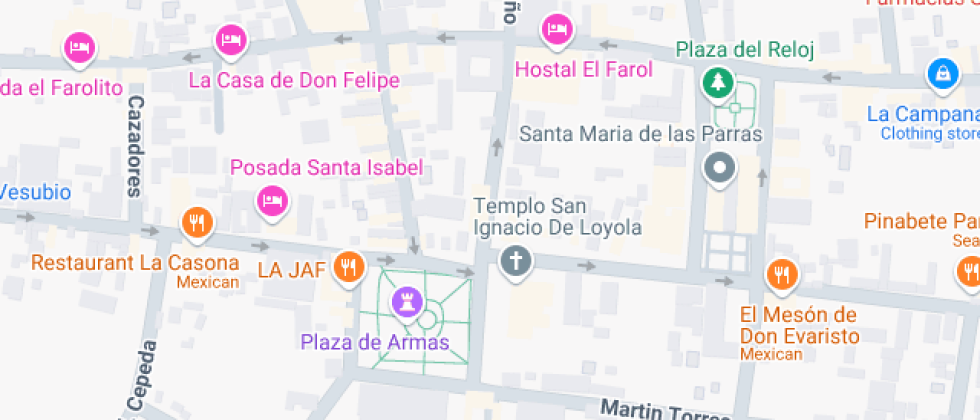The image size is (980, 420).
Task: Open the LA JAF restaurant pin
Action: [x=348, y=267]
